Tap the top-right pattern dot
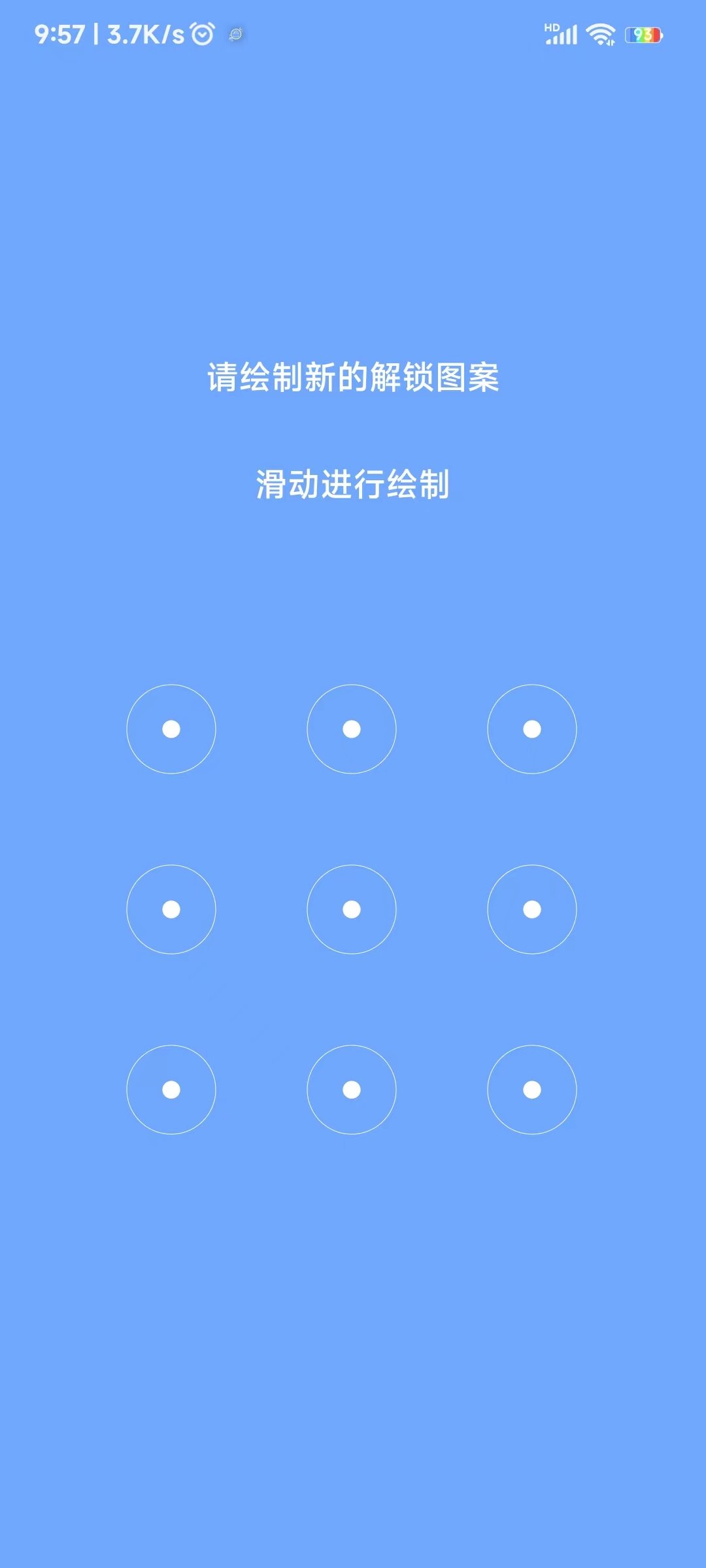 click(x=532, y=729)
